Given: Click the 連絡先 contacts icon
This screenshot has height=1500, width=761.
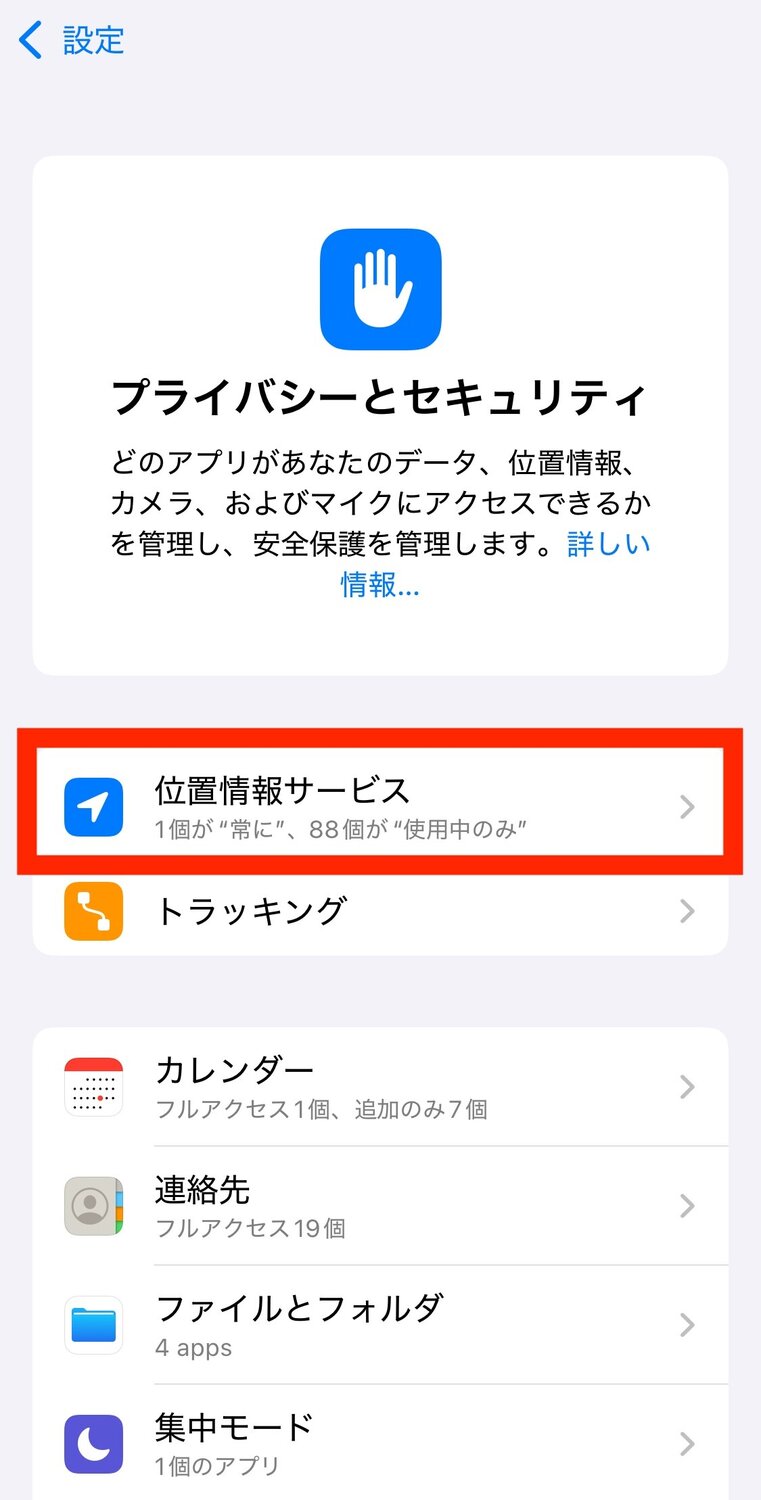Looking at the screenshot, I should pyautogui.click(x=93, y=1205).
